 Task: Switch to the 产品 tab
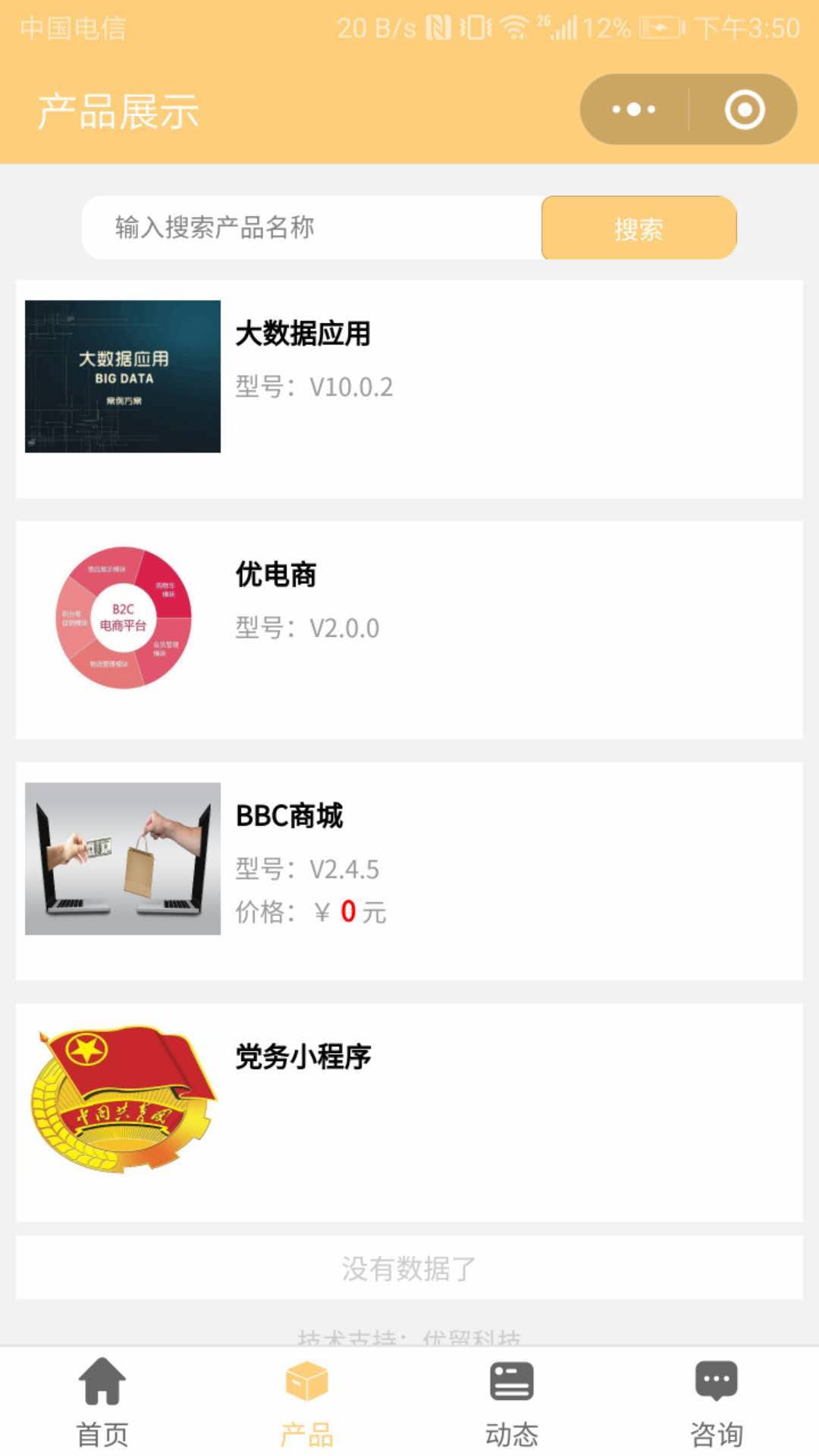coord(307,1401)
